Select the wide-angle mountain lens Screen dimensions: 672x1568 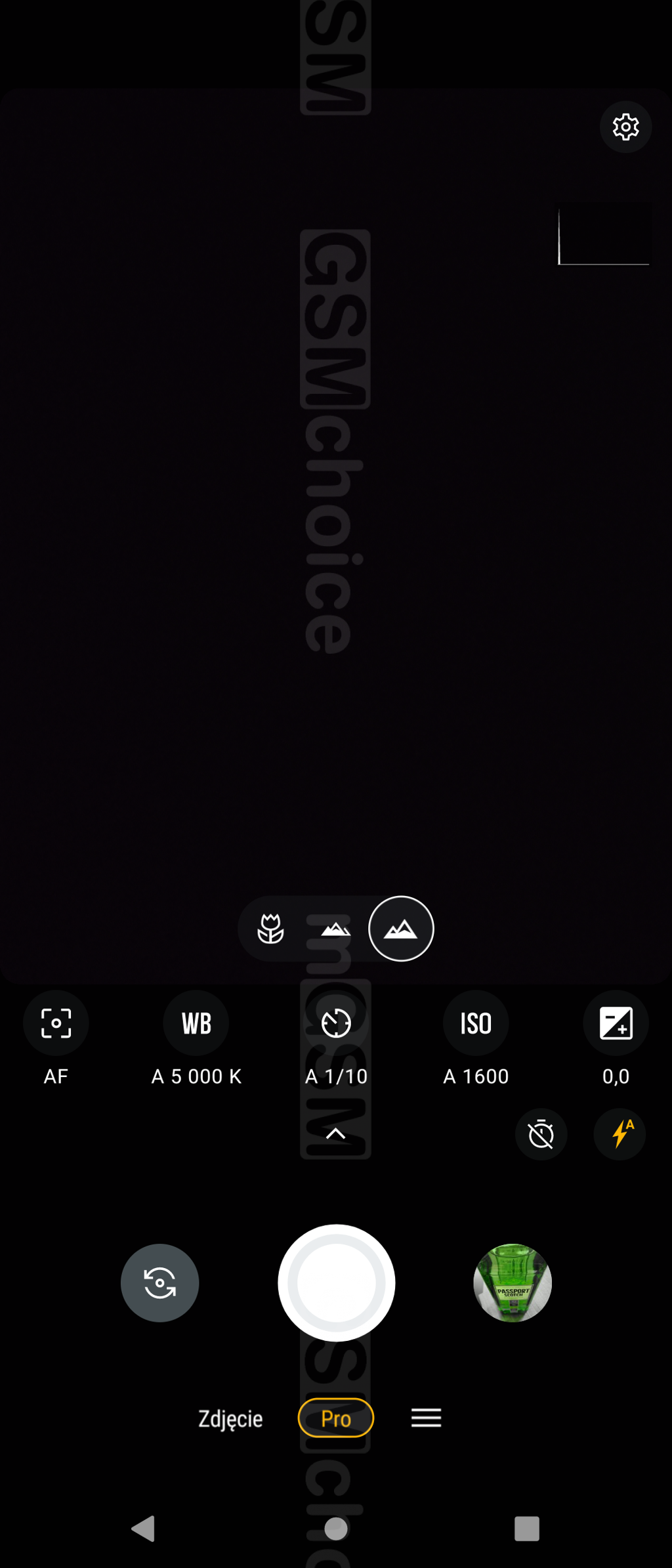coord(401,929)
